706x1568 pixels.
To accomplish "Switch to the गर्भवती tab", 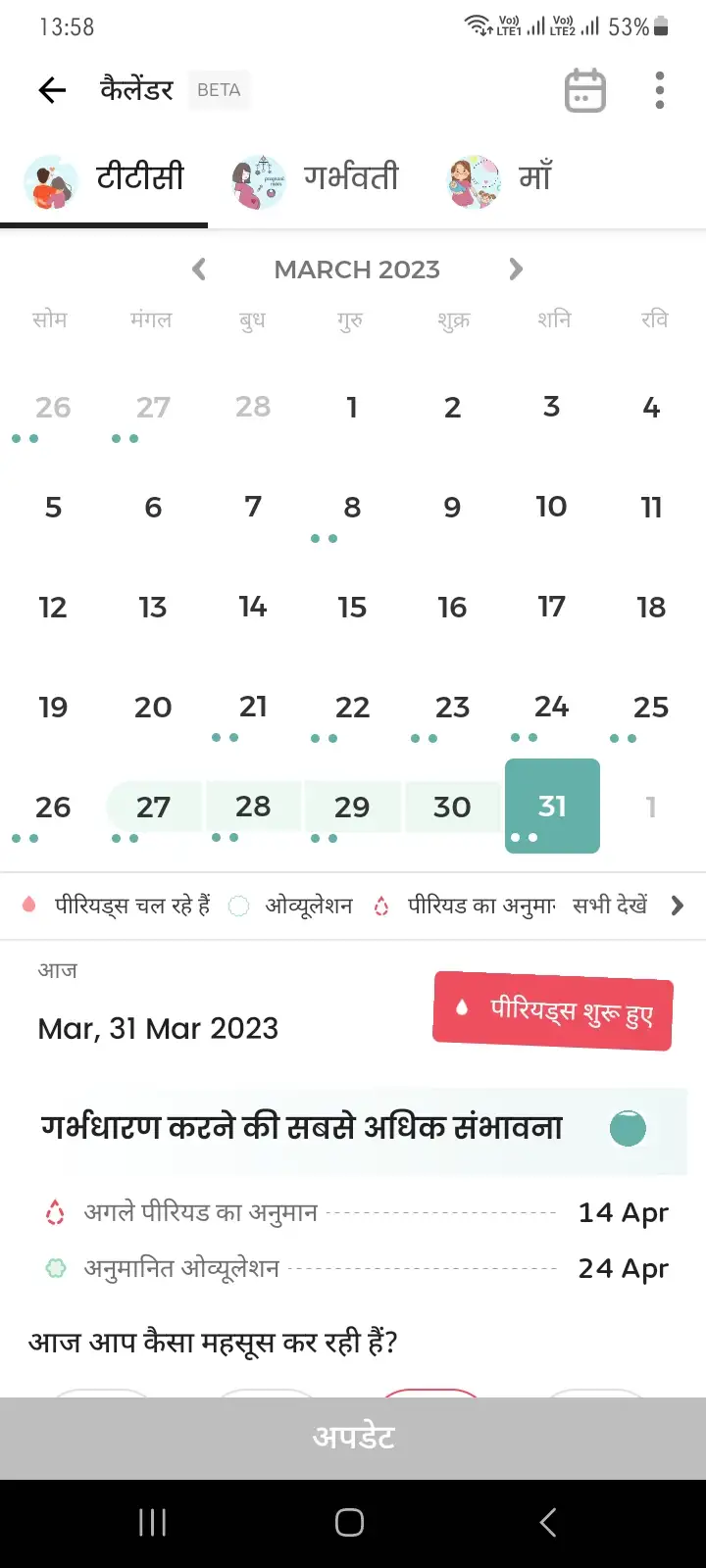I will 318,181.
